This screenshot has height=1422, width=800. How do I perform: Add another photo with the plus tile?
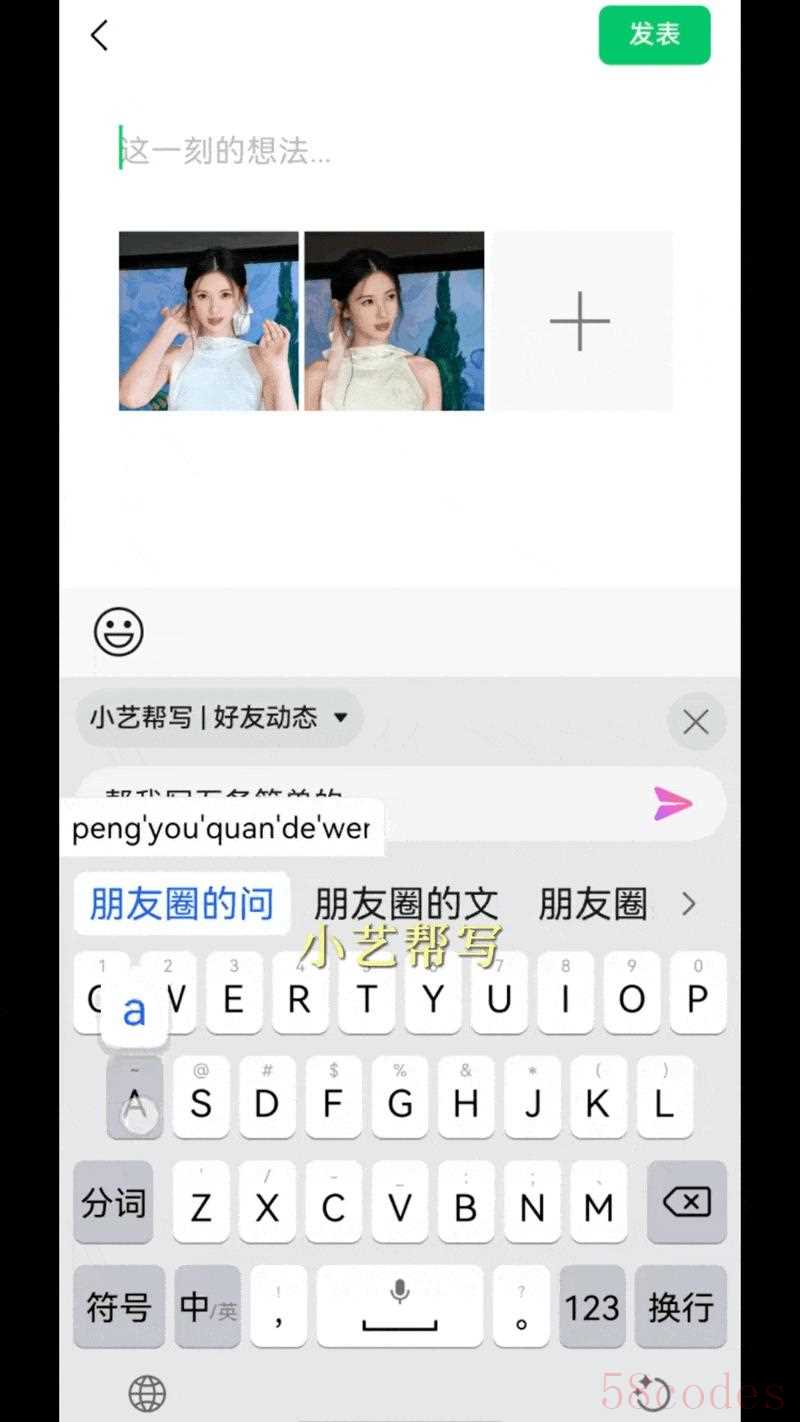(x=580, y=321)
